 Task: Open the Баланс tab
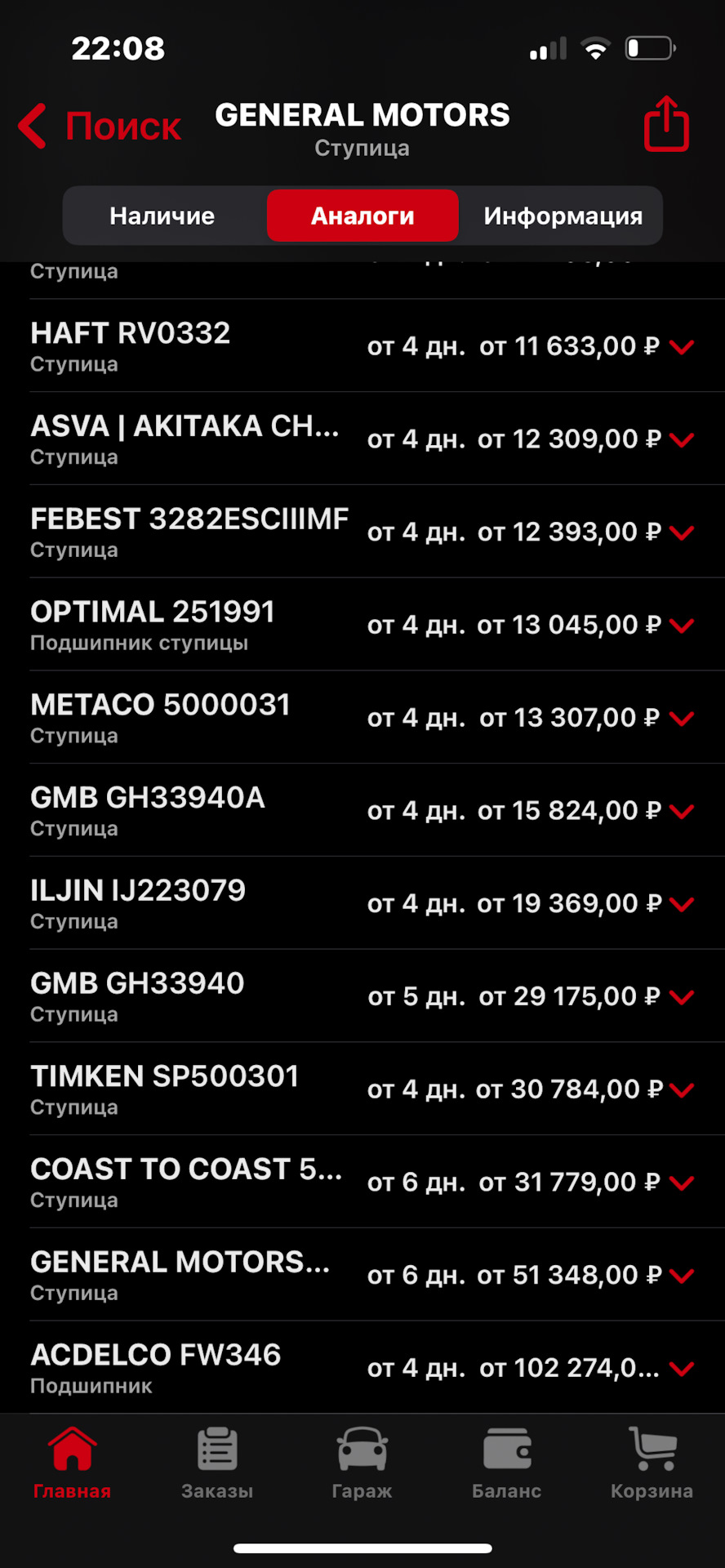click(506, 1463)
